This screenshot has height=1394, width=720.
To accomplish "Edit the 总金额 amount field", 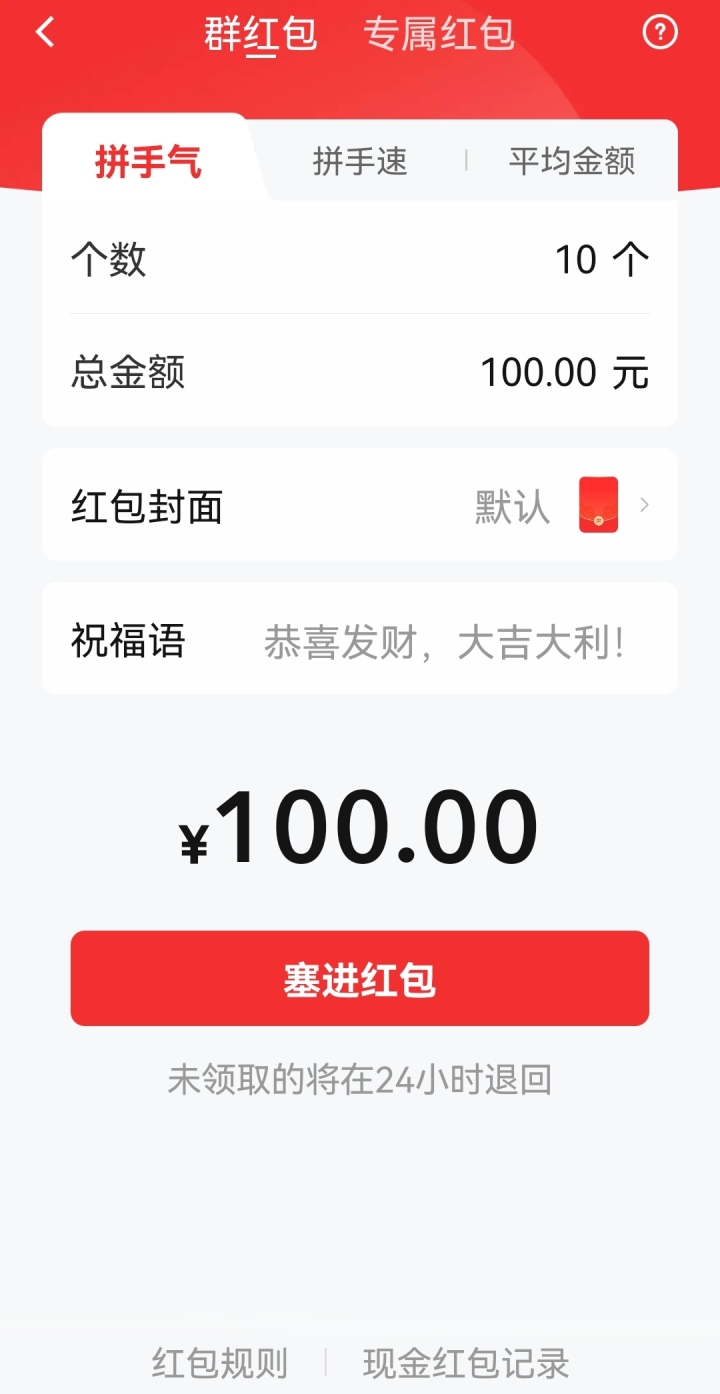I will point(562,373).
